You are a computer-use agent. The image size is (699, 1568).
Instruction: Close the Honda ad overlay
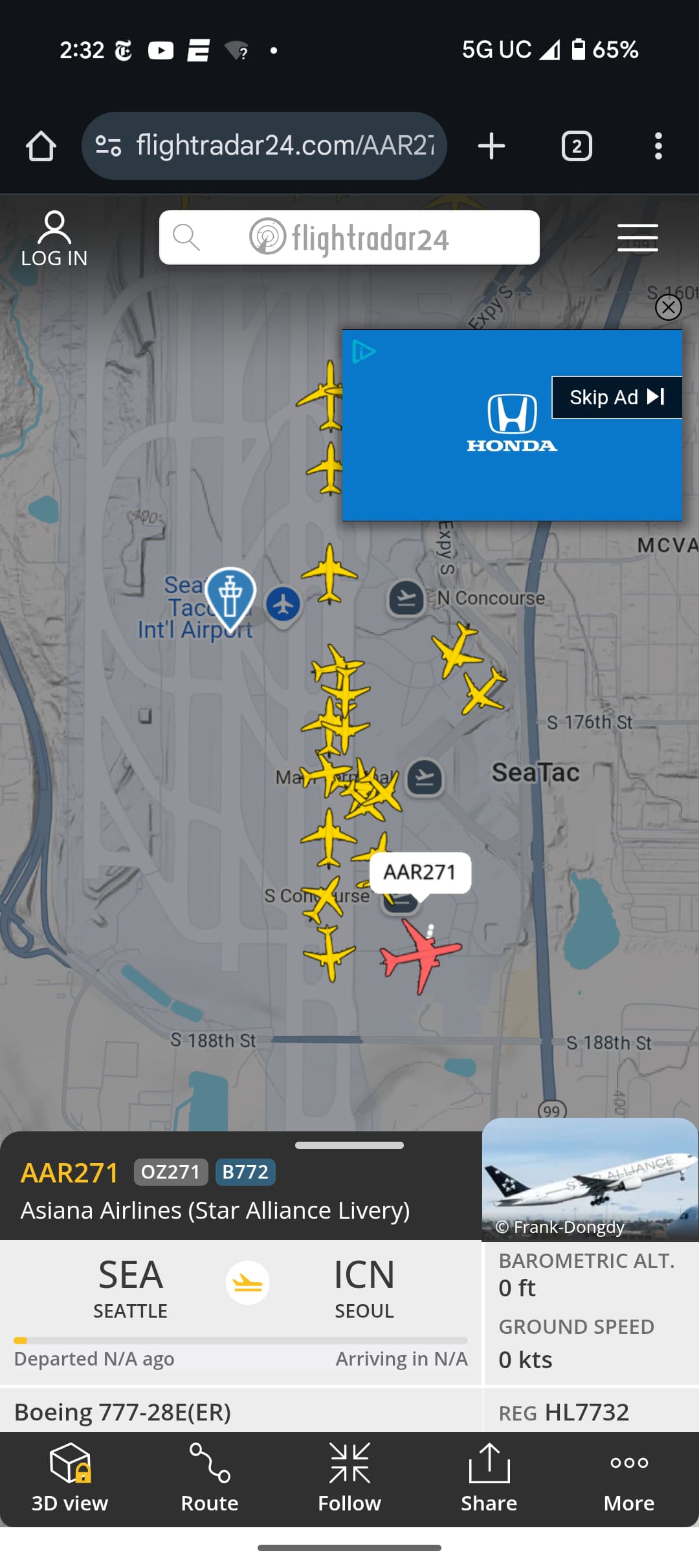point(668,307)
